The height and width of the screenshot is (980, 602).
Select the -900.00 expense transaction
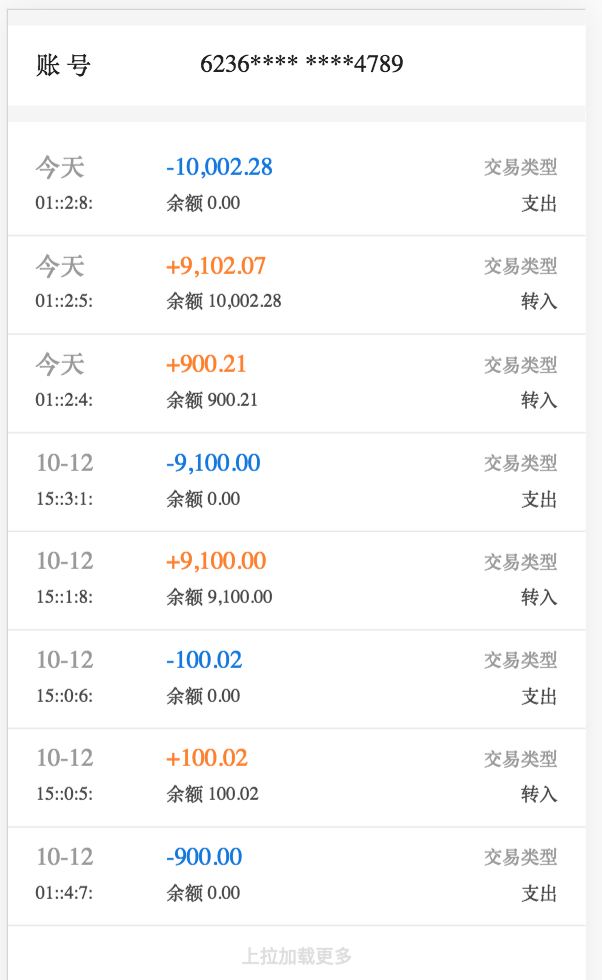(296, 875)
